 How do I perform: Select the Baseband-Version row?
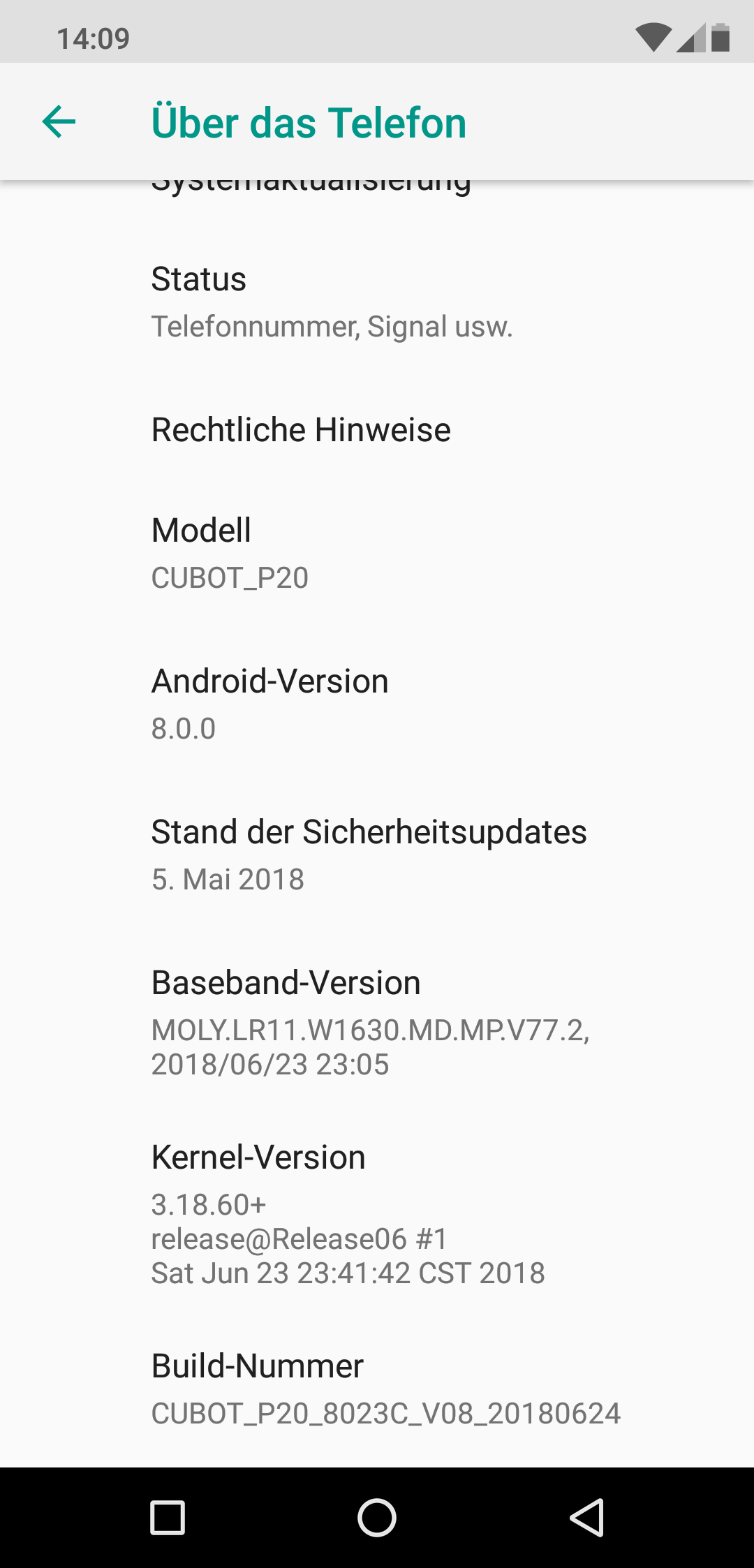pos(377,1022)
